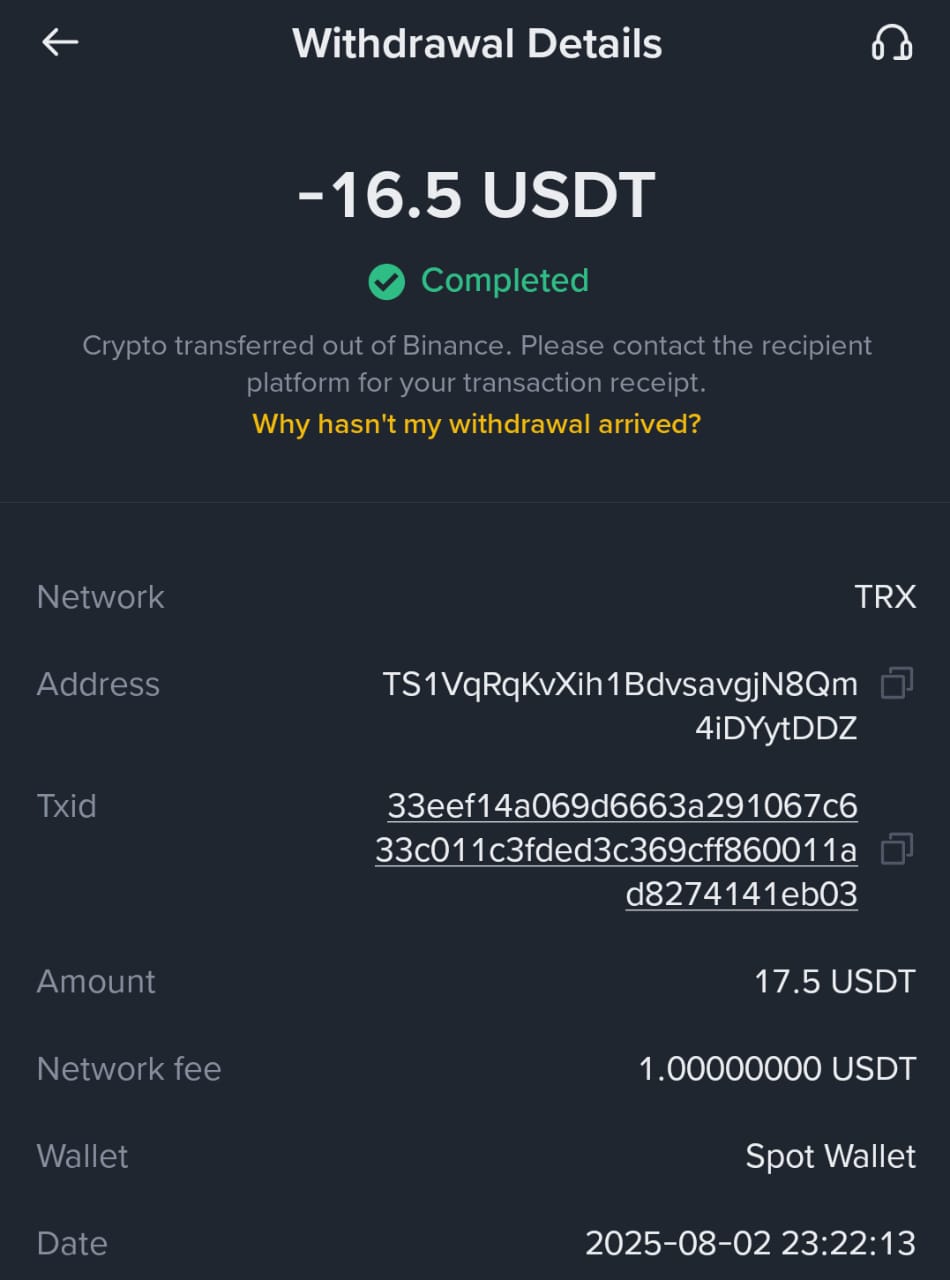Viewport: 950px width, 1280px height.
Task: Select the Txid row label
Action: [66, 806]
